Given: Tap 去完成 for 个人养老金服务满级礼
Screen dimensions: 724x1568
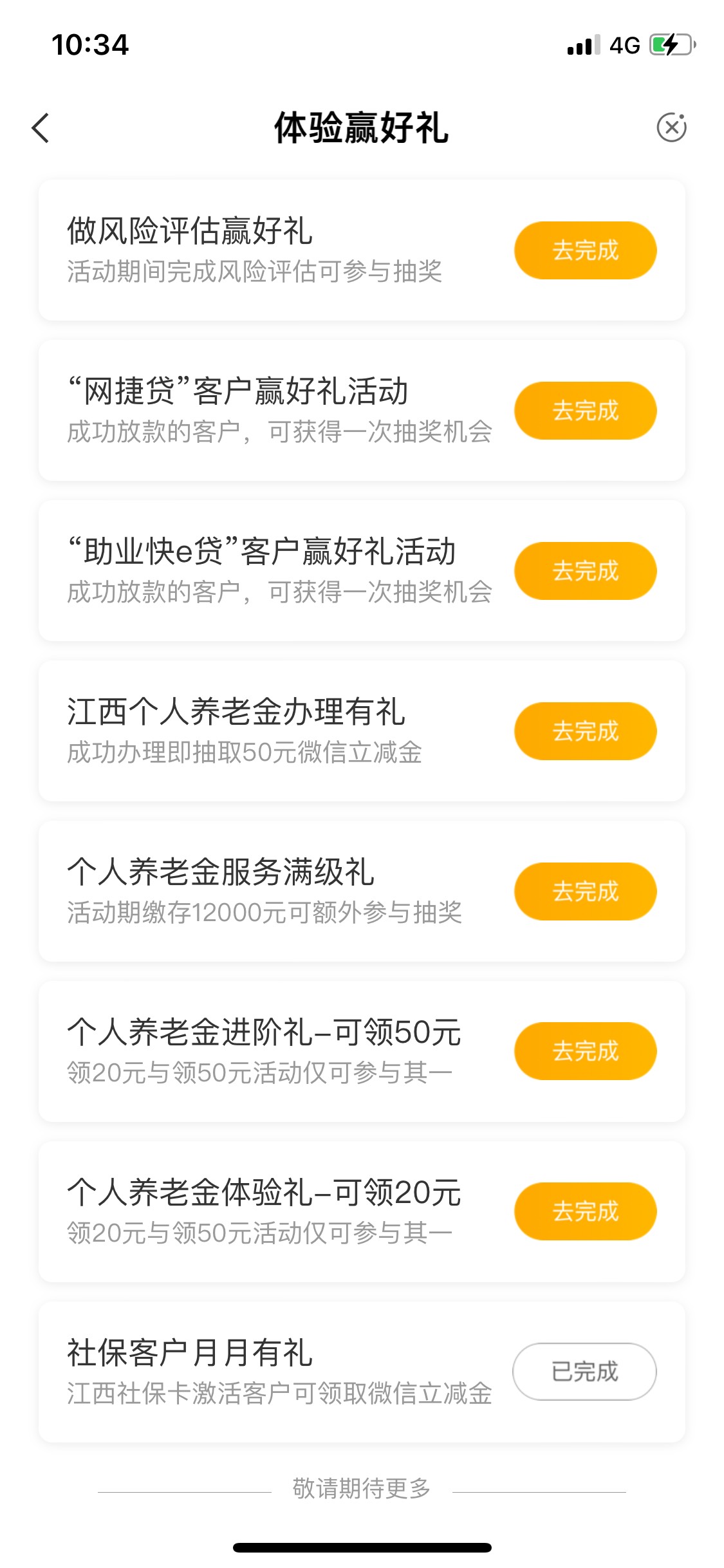Looking at the screenshot, I should coord(585,891).
